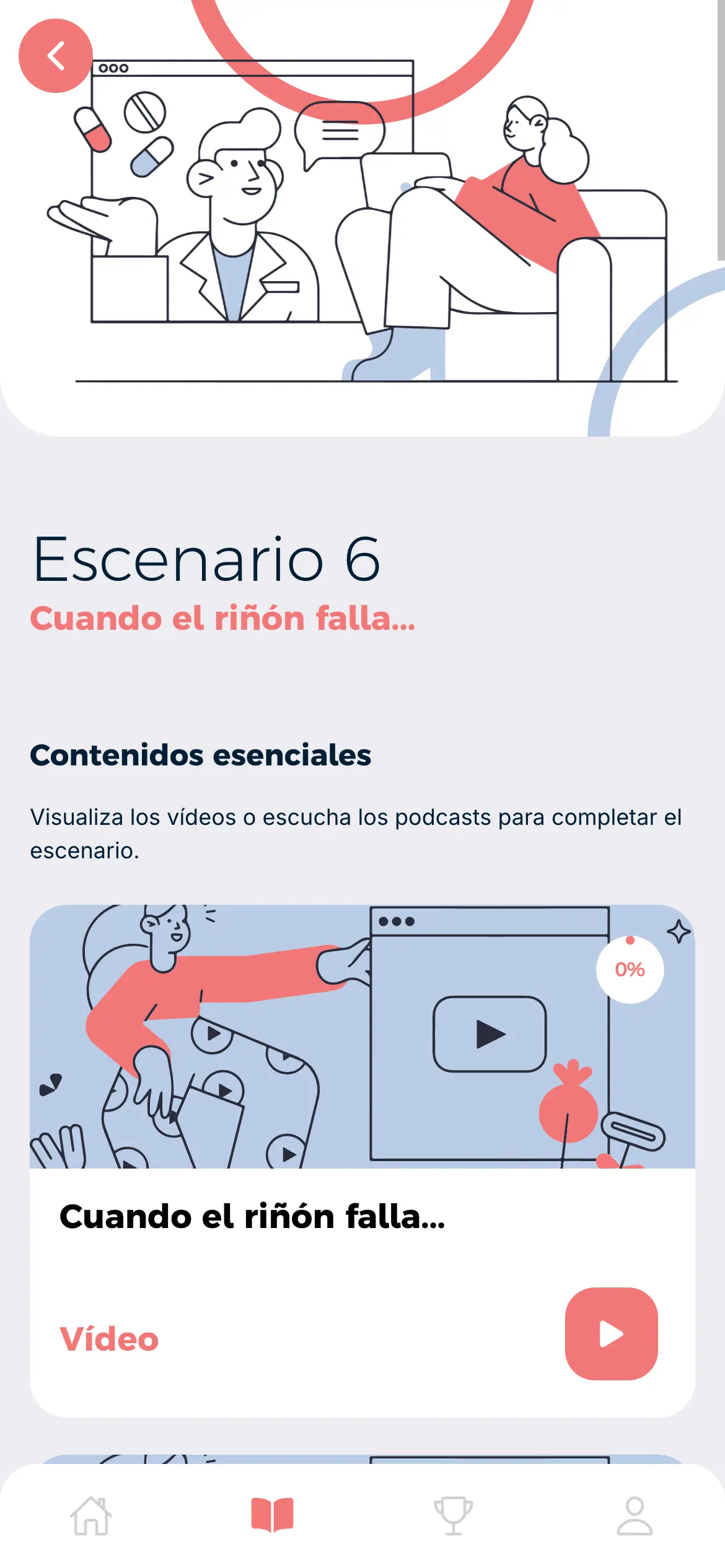Image resolution: width=725 pixels, height=1568 pixels.
Task: Switch to the trophy achievements tab
Action: 453,1515
